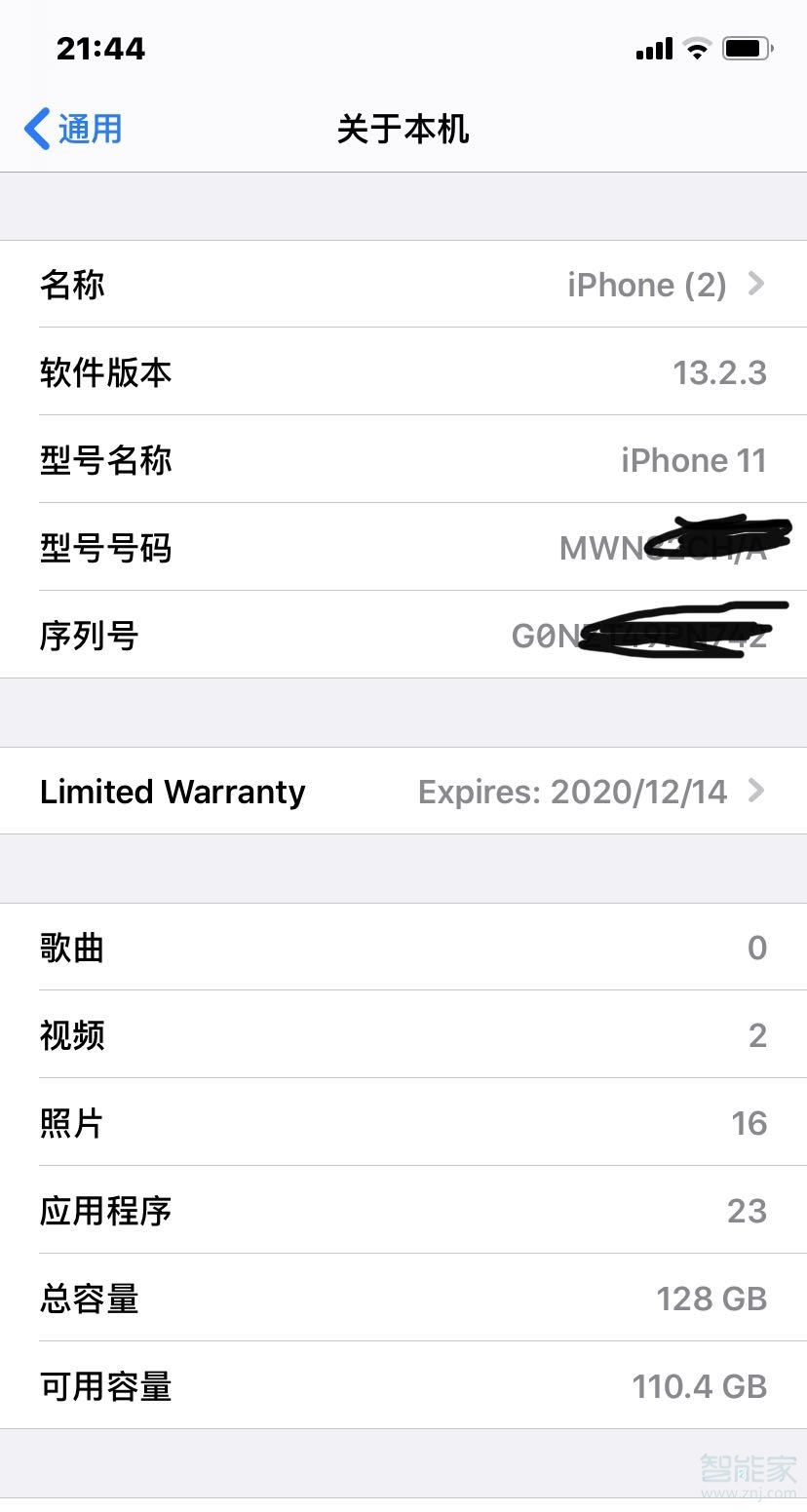
Task: Select the 总容量 128 GB row
Action: pyautogui.click(x=403, y=1298)
